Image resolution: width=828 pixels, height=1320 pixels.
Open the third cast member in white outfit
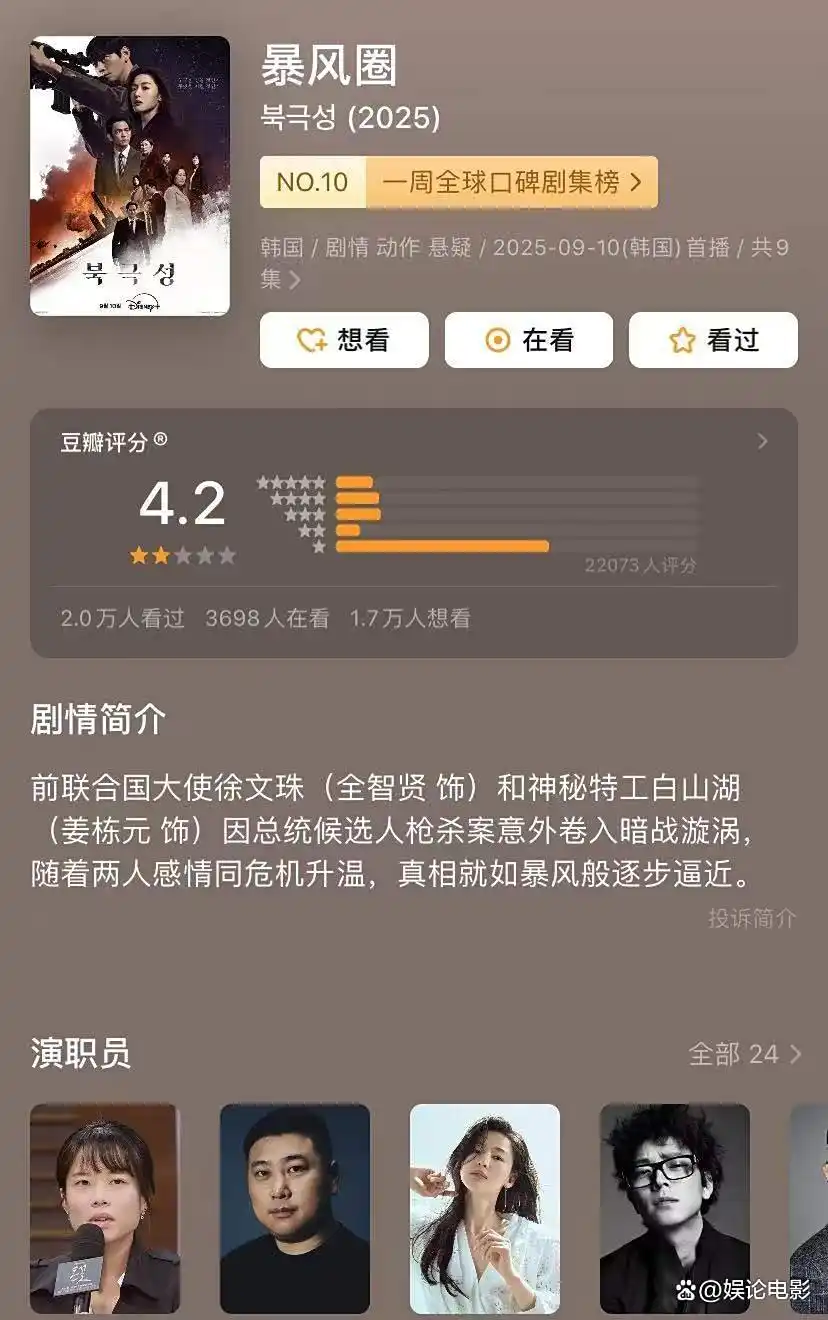click(x=485, y=1208)
